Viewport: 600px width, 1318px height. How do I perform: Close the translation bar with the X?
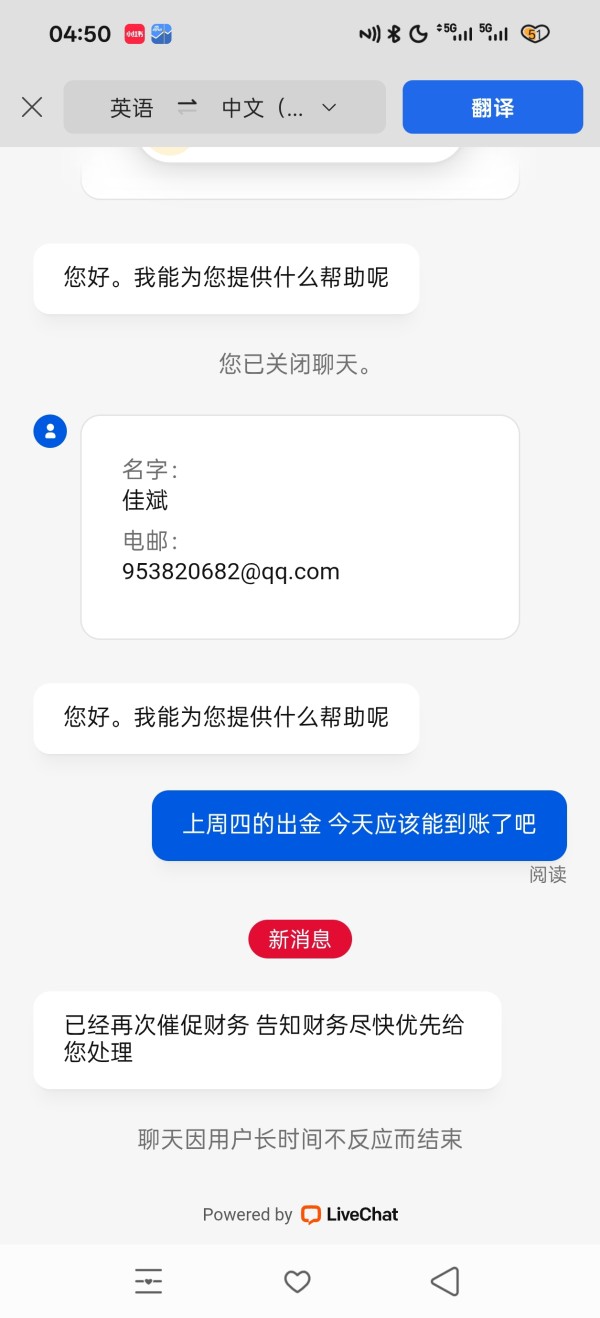(32, 107)
